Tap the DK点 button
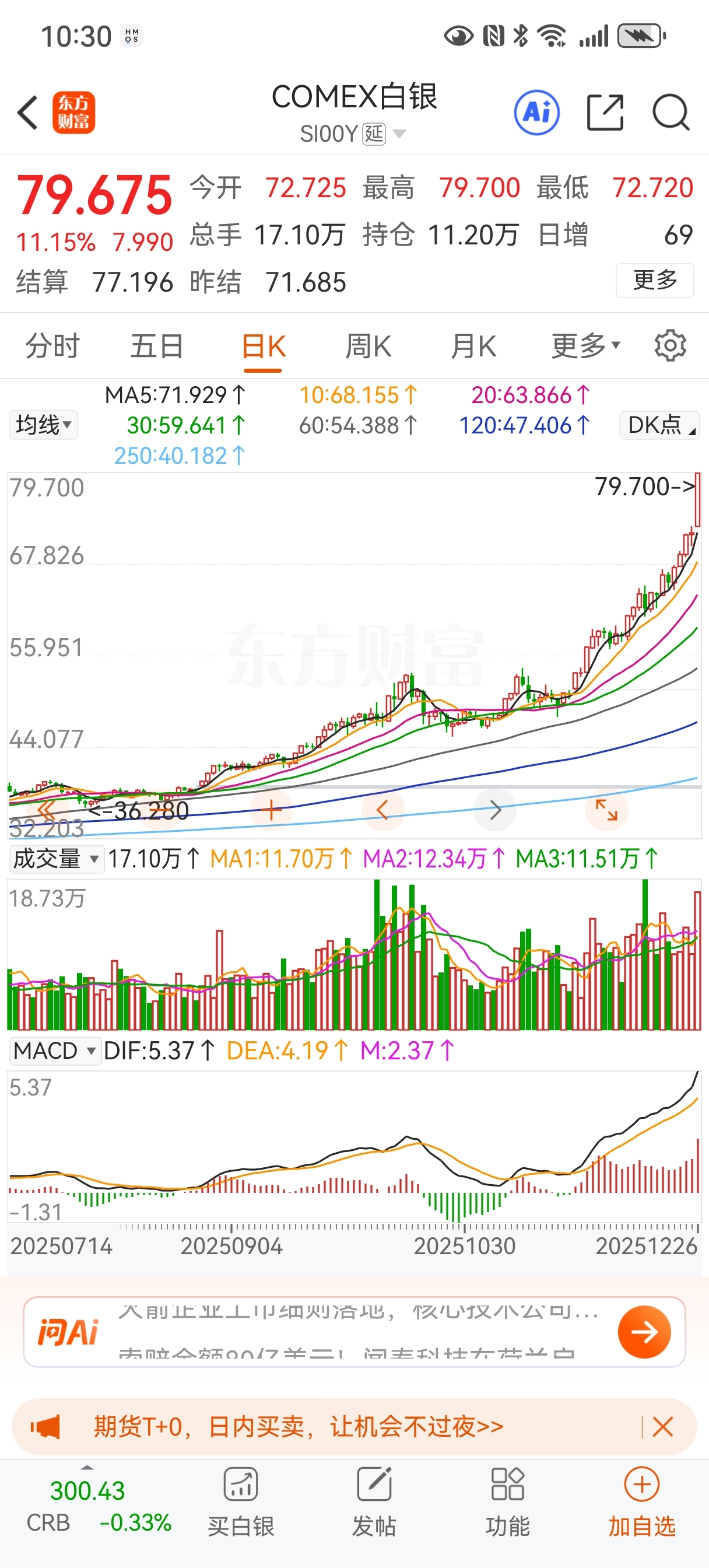Image resolution: width=709 pixels, height=1568 pixels. [659, 425]
